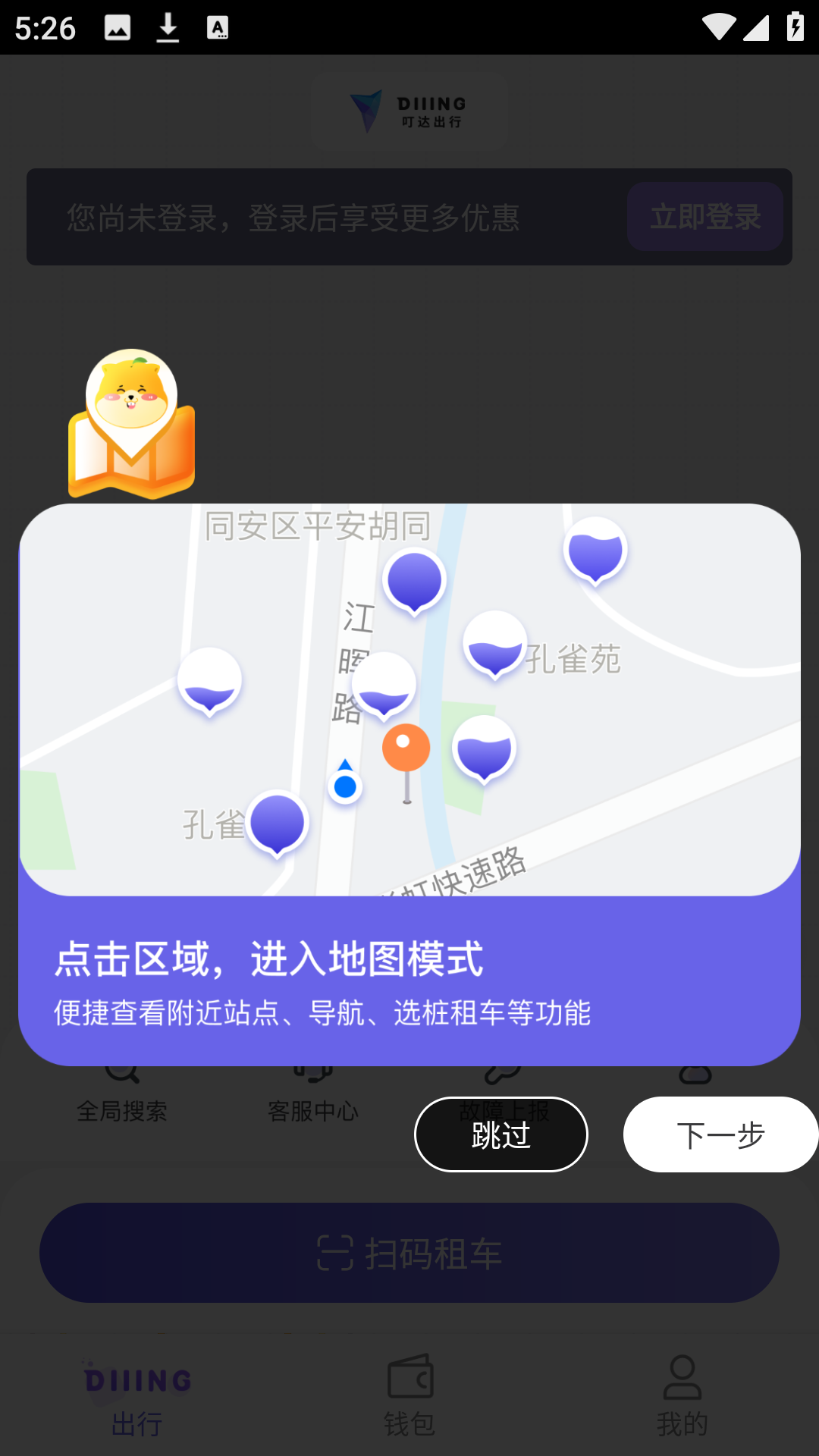This screenshot has height=1456, width=819.
Task: Tap the mascot dog map icon
Action: 131,425
